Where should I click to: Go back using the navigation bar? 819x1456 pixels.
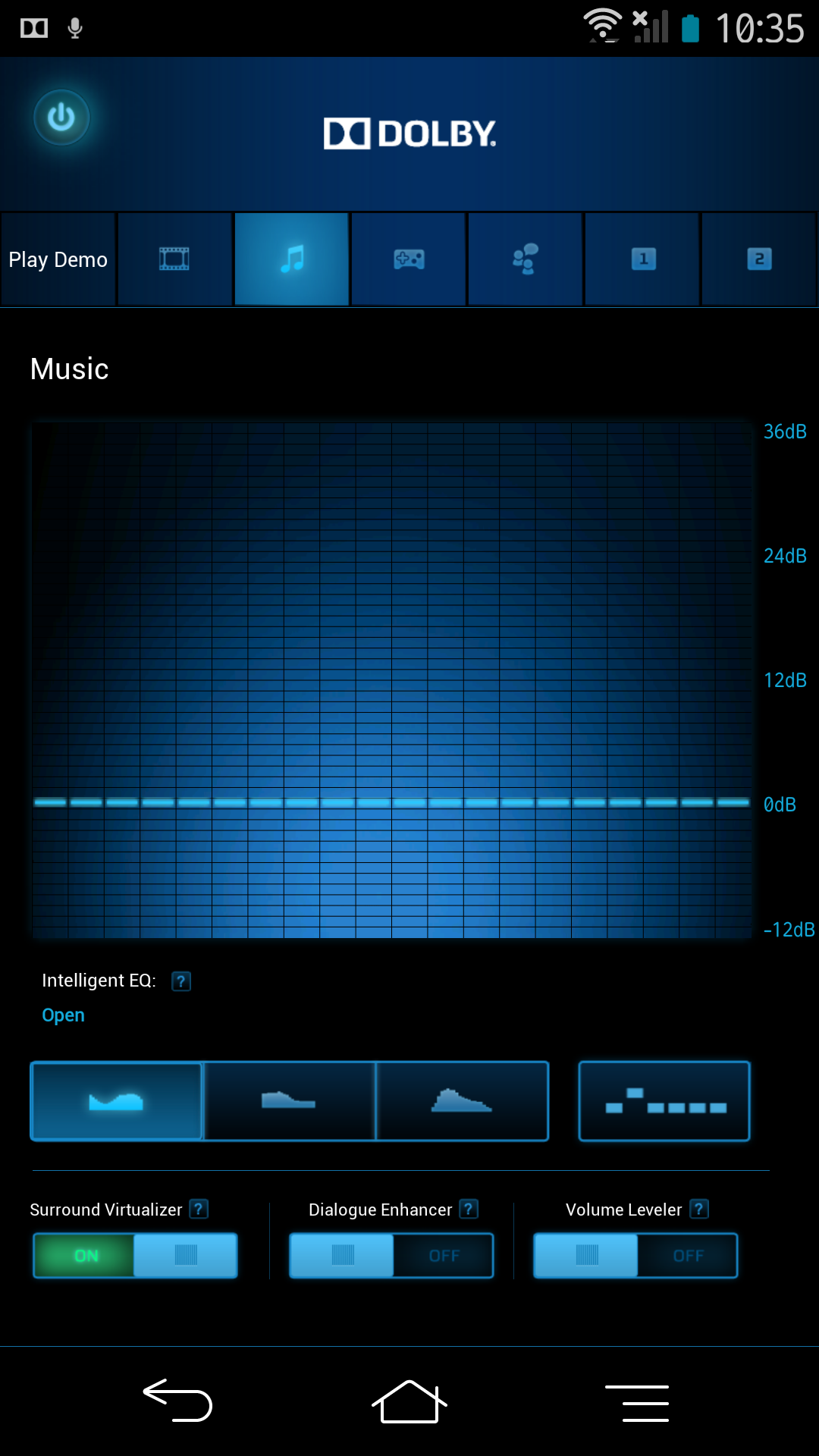[x=178, y=1400]
